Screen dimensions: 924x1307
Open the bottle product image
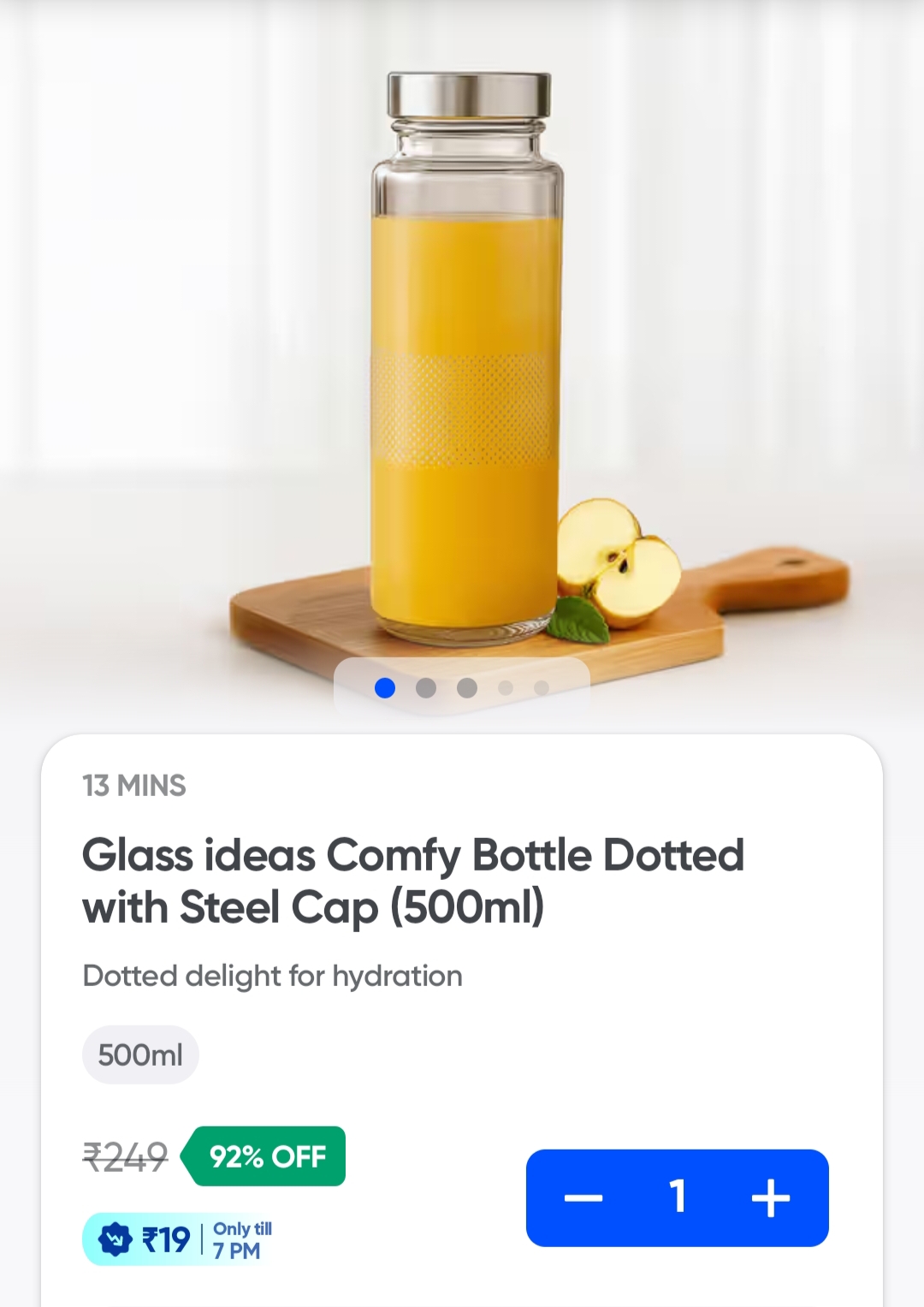466,359
